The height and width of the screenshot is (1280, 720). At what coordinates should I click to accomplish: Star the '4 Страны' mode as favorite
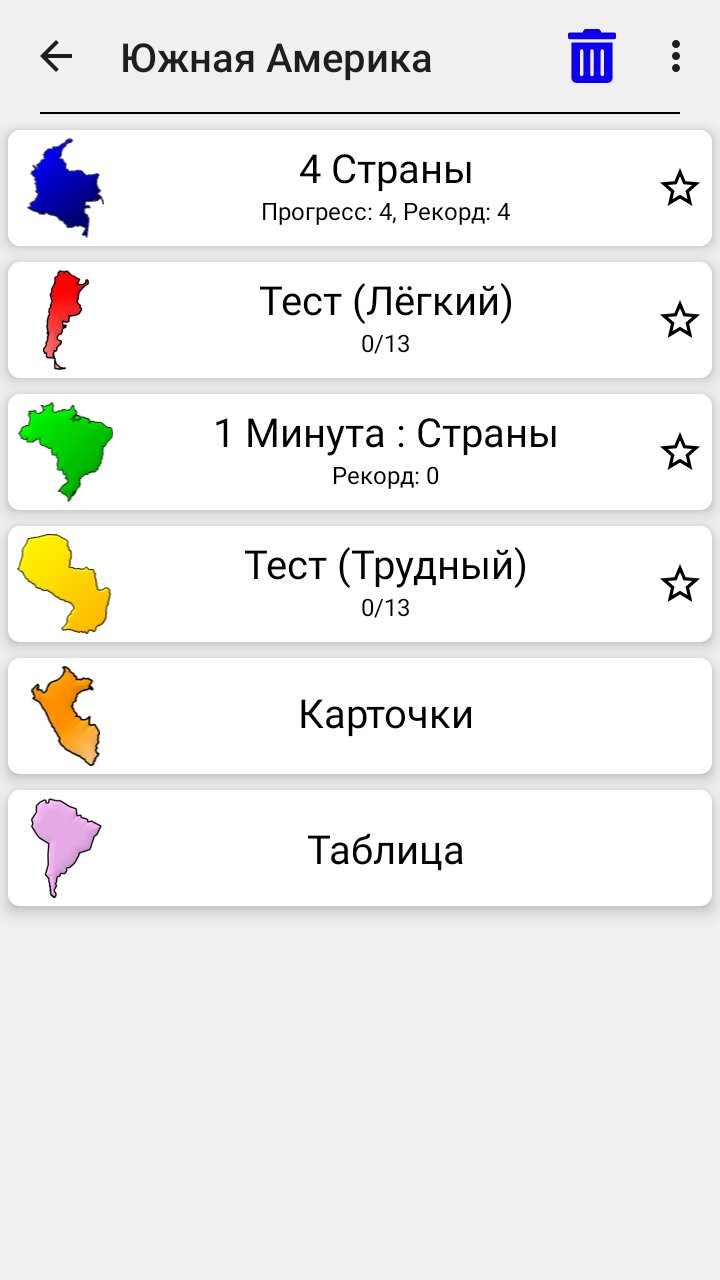click(679, 188)
